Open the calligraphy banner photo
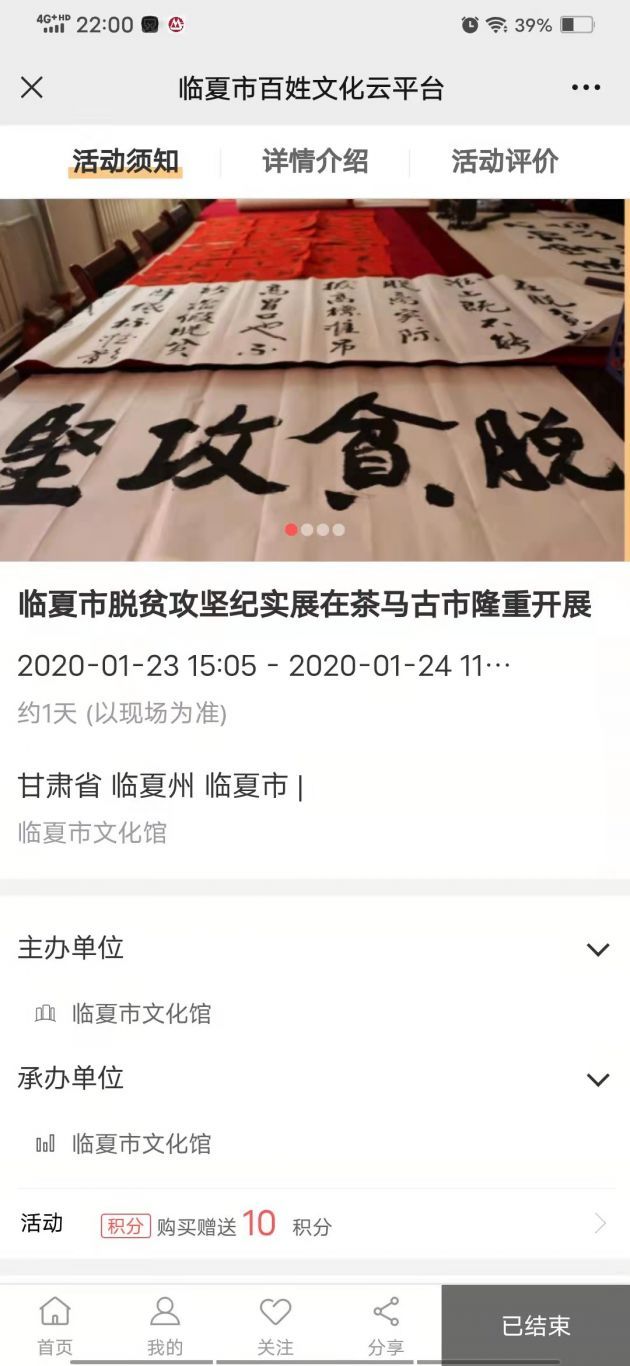The height and width of the screenshot is (1366, 630). coord(315,380)
